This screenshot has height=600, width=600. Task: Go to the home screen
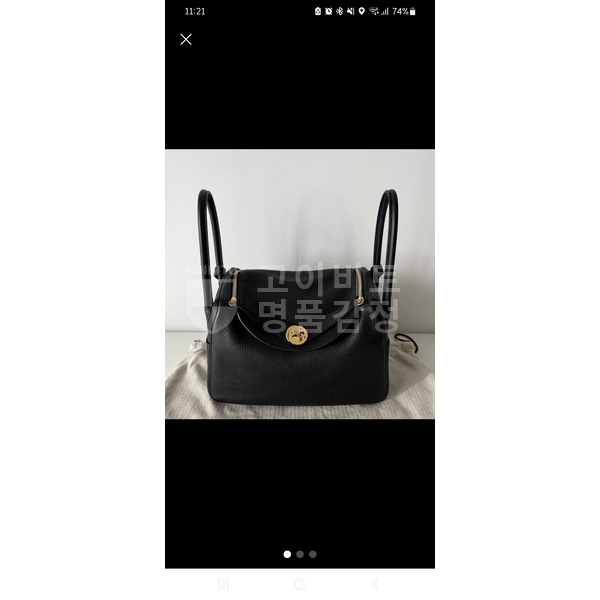299,584
